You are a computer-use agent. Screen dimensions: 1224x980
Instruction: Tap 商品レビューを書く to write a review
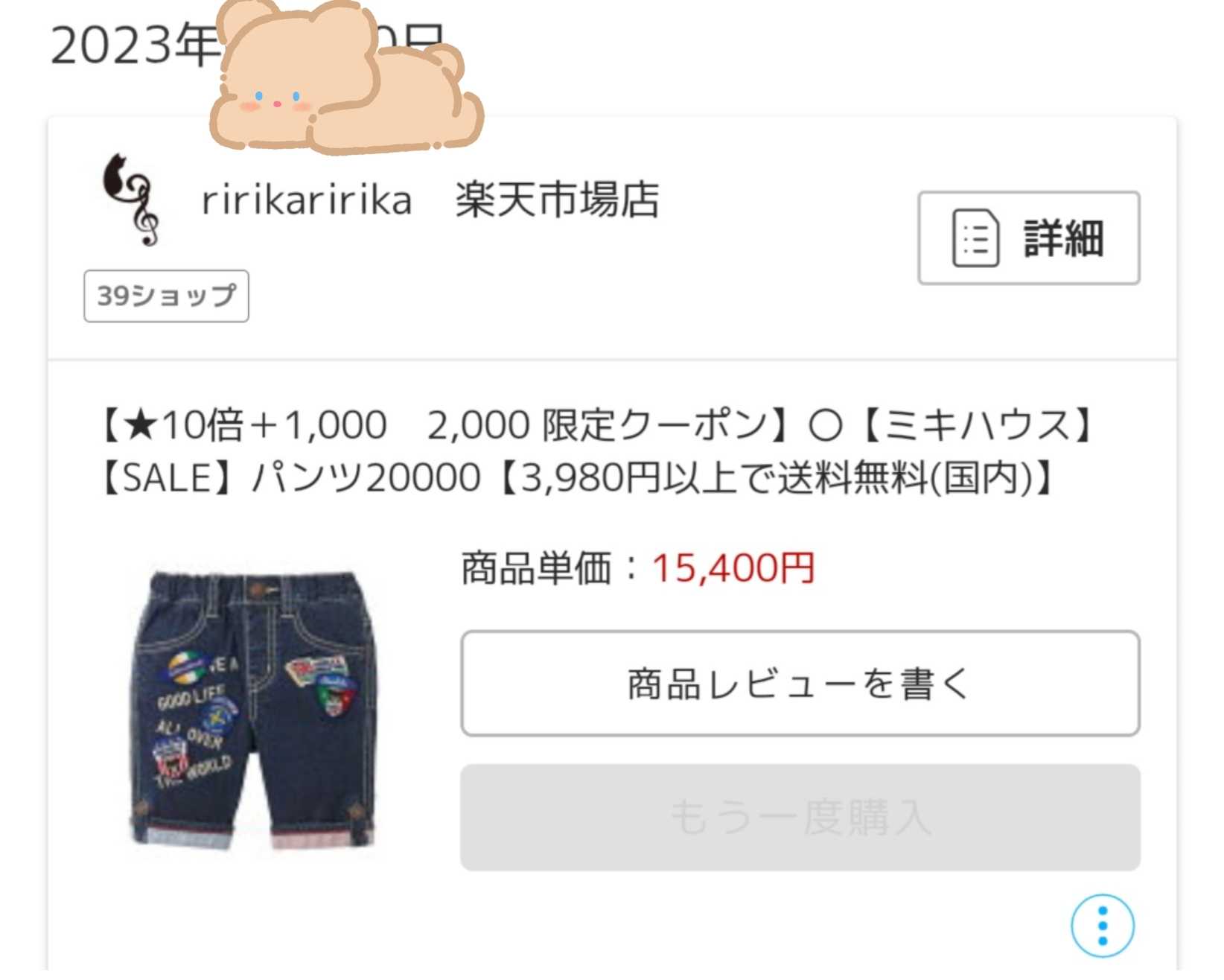click(x=800, y=684)
